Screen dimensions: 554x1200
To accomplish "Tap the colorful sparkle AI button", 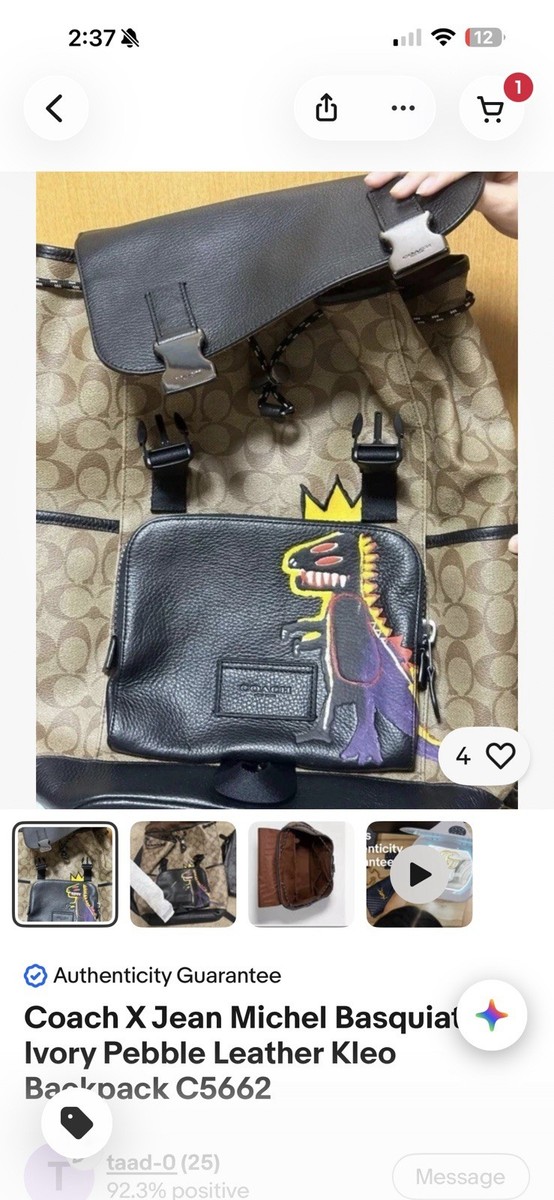I will [491, 1016].
